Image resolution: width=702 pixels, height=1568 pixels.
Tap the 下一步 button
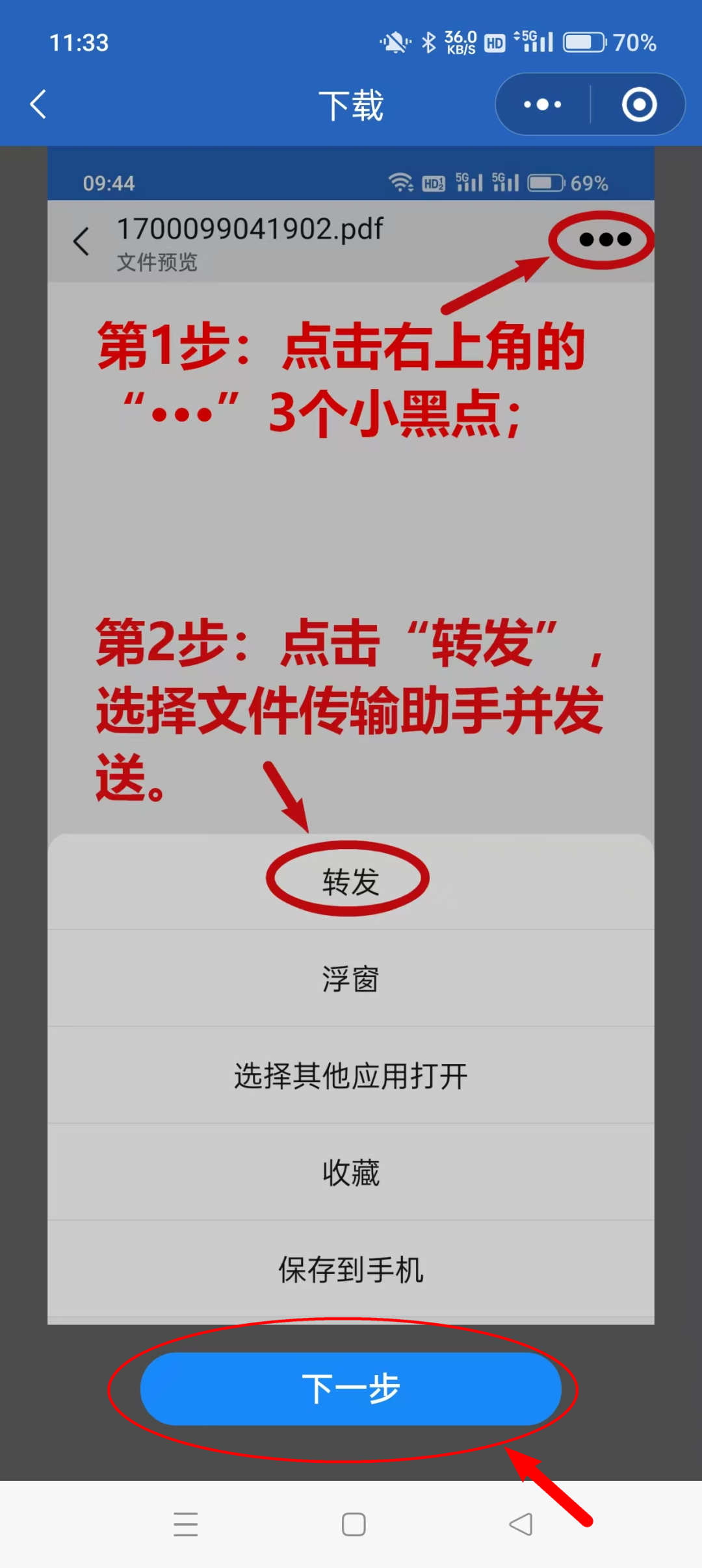(350, 1389)
